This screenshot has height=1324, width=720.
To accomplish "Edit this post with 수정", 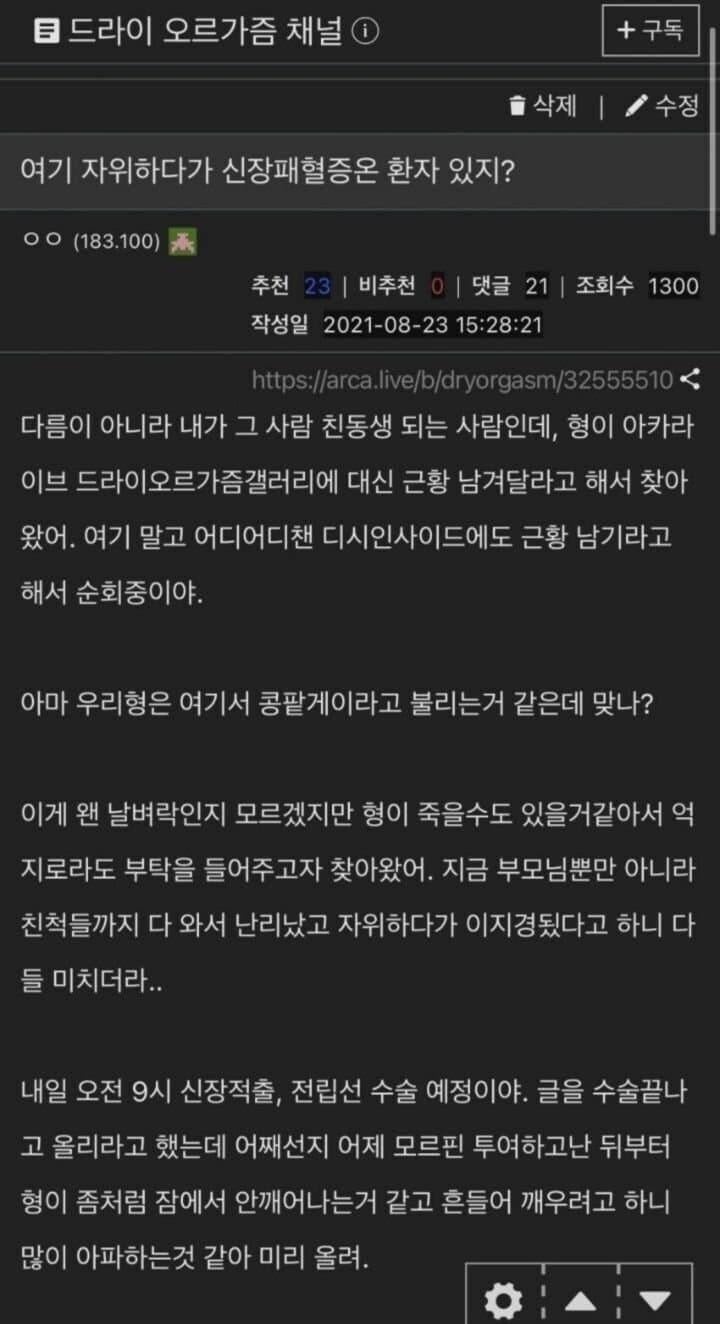I will pyautogui.click(x=662, y=106).
